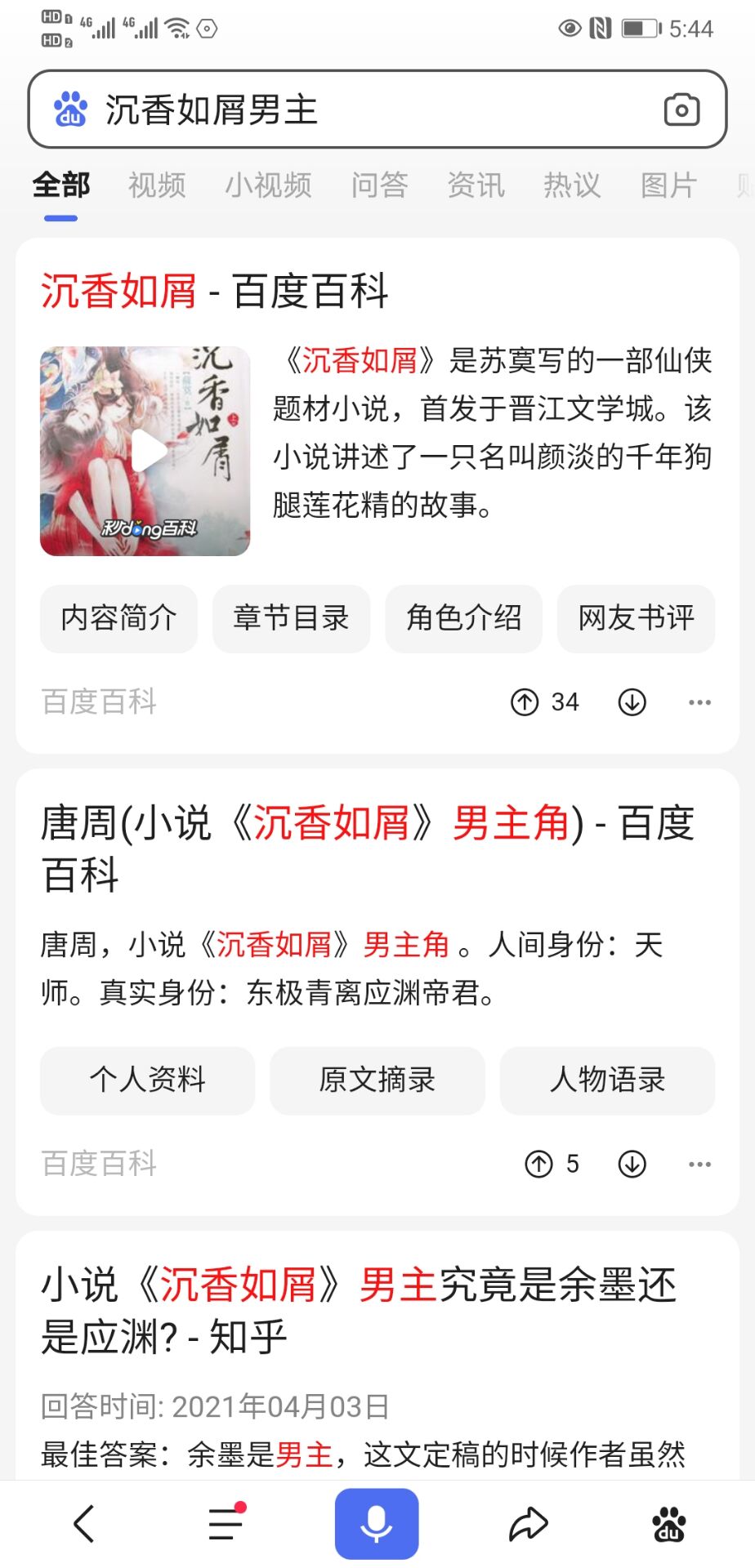The image size is (755, 1568).
Task: Open 个人资料 under the 唐周 result
Action: point(147,1080)
